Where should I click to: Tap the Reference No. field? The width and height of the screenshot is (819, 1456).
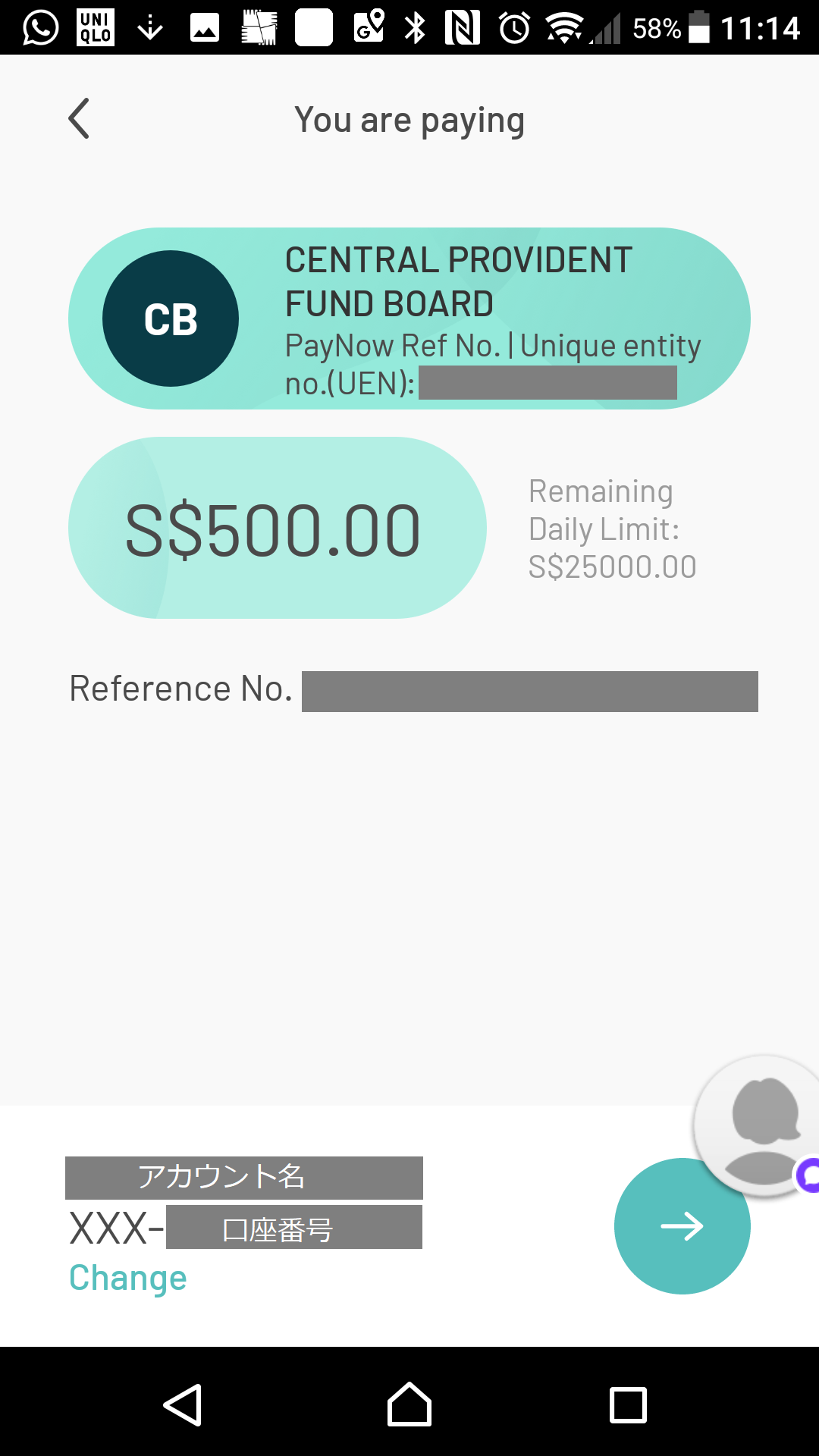click(x=529, y=692)
